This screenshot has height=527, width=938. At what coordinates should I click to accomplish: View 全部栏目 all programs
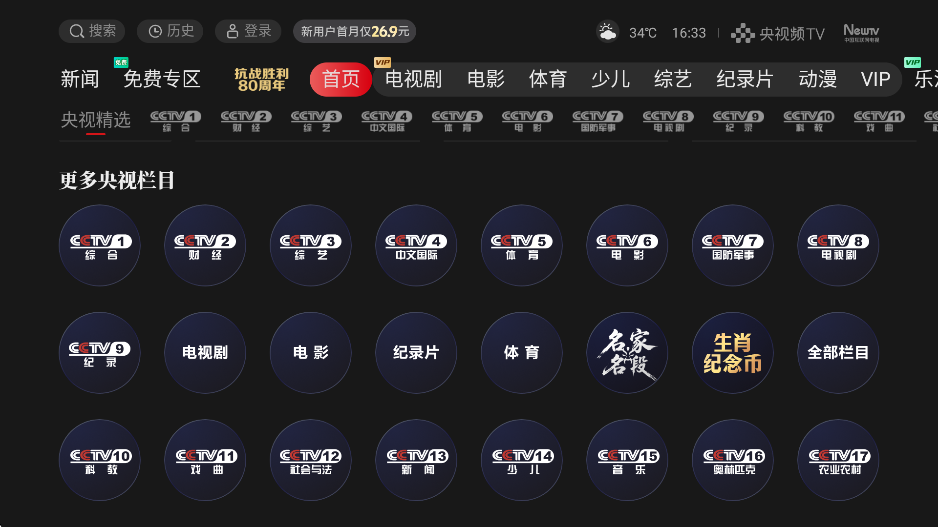coord(838,353)
